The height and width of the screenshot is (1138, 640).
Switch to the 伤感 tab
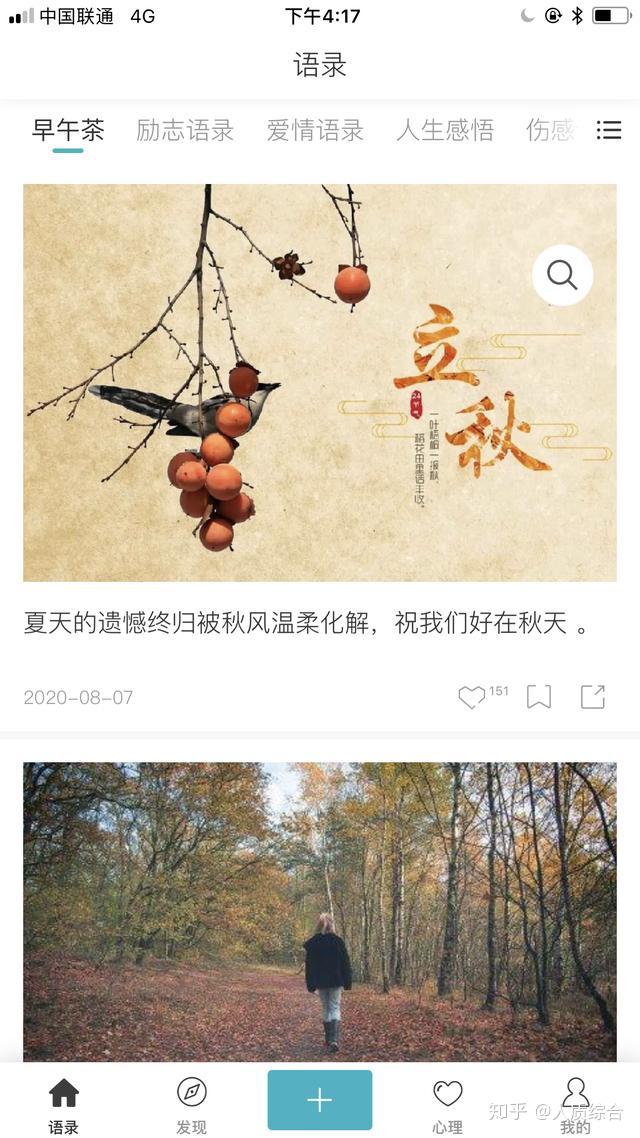[550, 130]
